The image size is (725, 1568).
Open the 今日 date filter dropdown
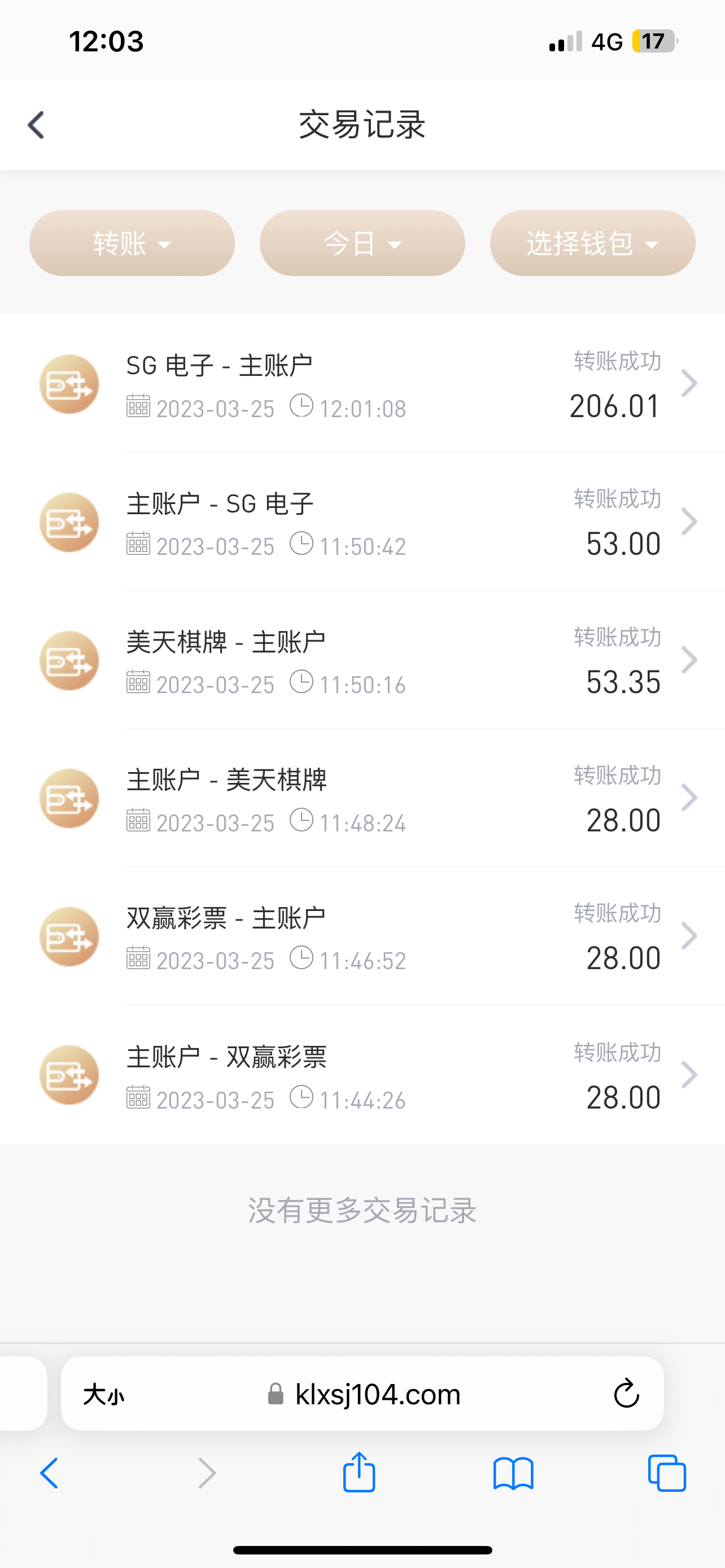(362, 243)
